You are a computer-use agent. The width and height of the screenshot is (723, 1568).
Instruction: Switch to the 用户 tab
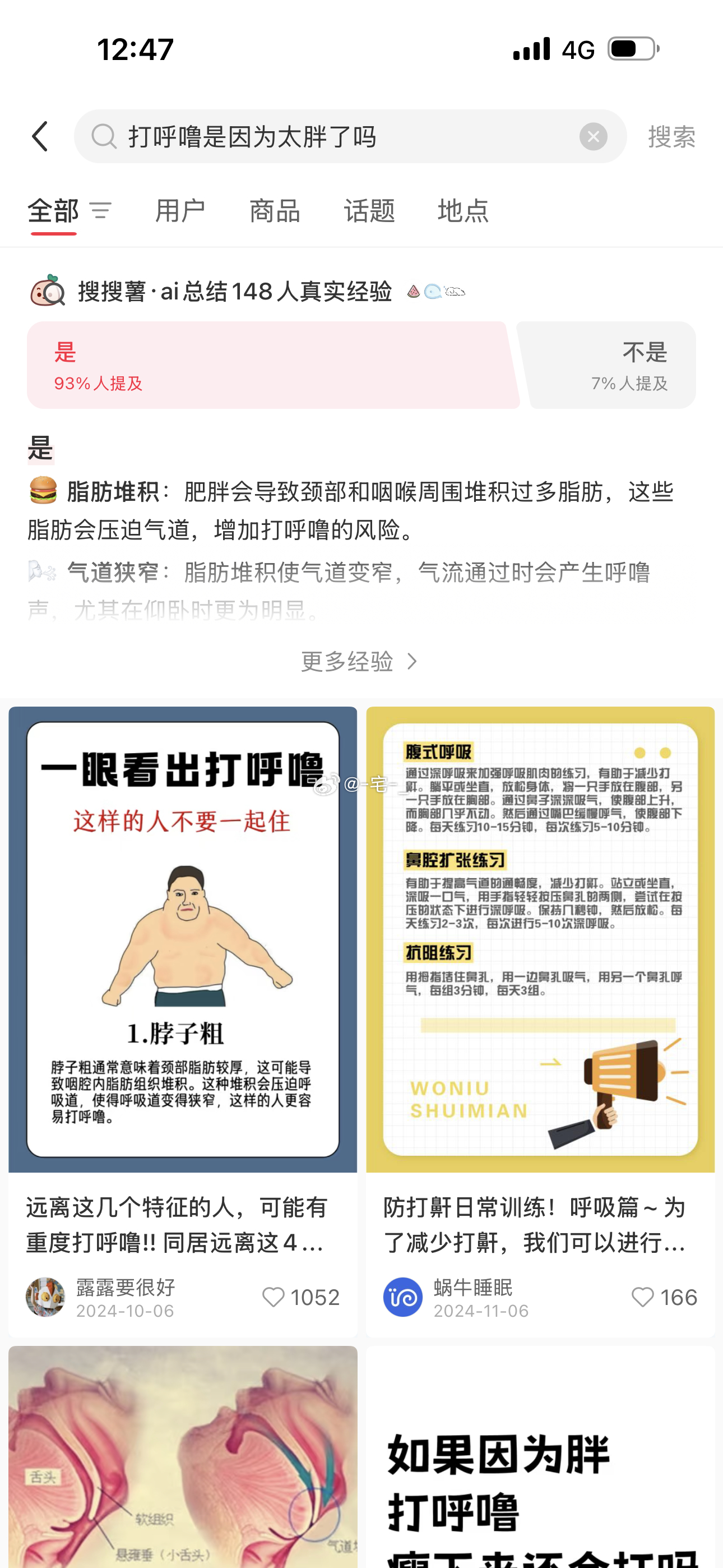[x=180, y=211]
